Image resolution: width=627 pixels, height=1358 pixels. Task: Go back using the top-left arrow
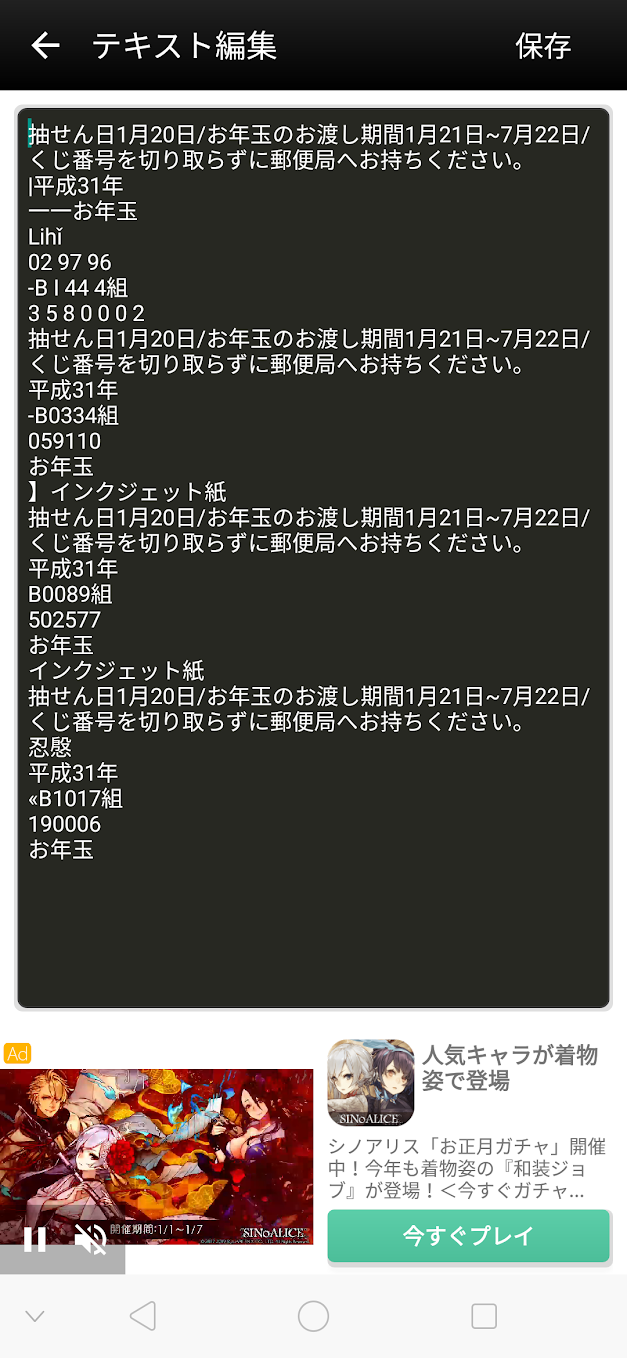[x=45, y=45]
